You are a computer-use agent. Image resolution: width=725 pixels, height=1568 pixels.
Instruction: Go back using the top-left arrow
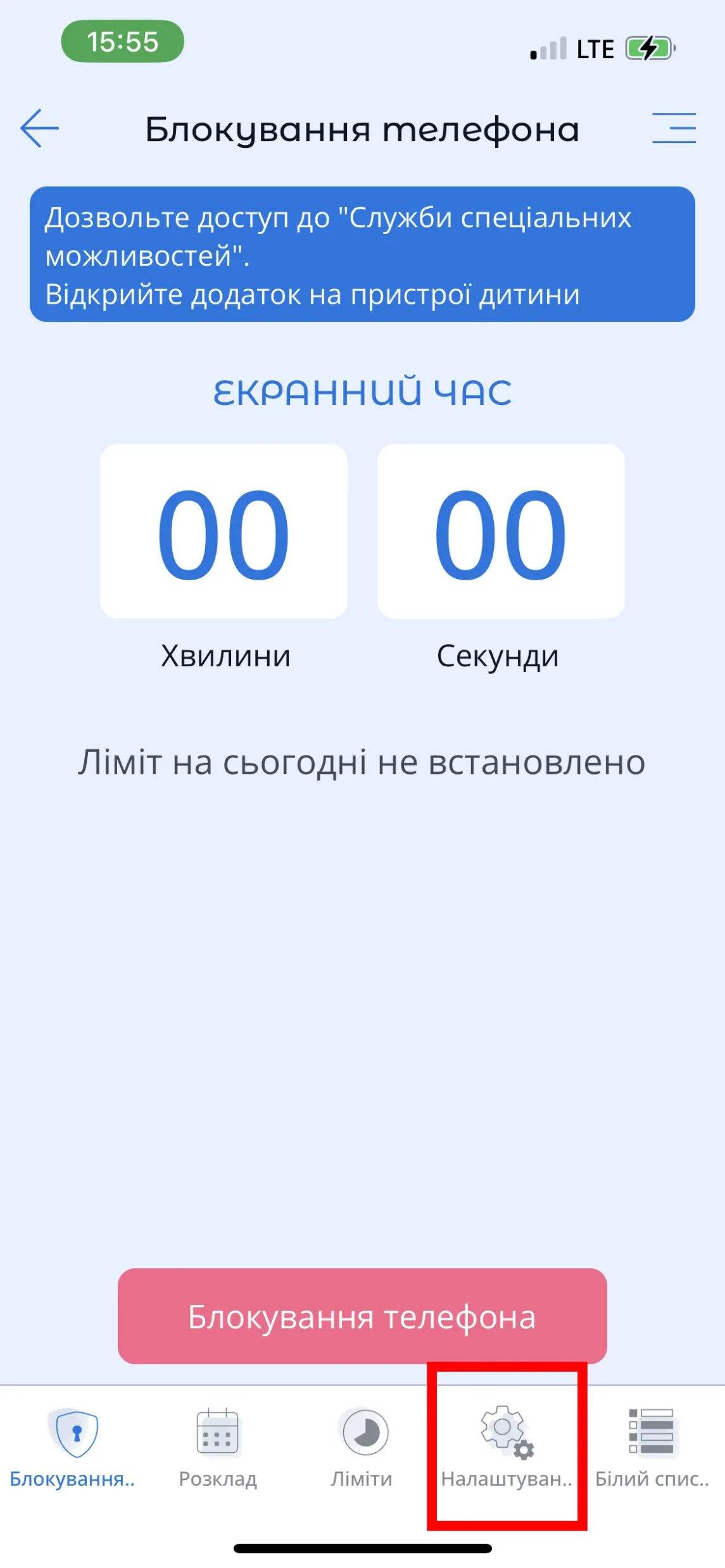click(39, 128)
